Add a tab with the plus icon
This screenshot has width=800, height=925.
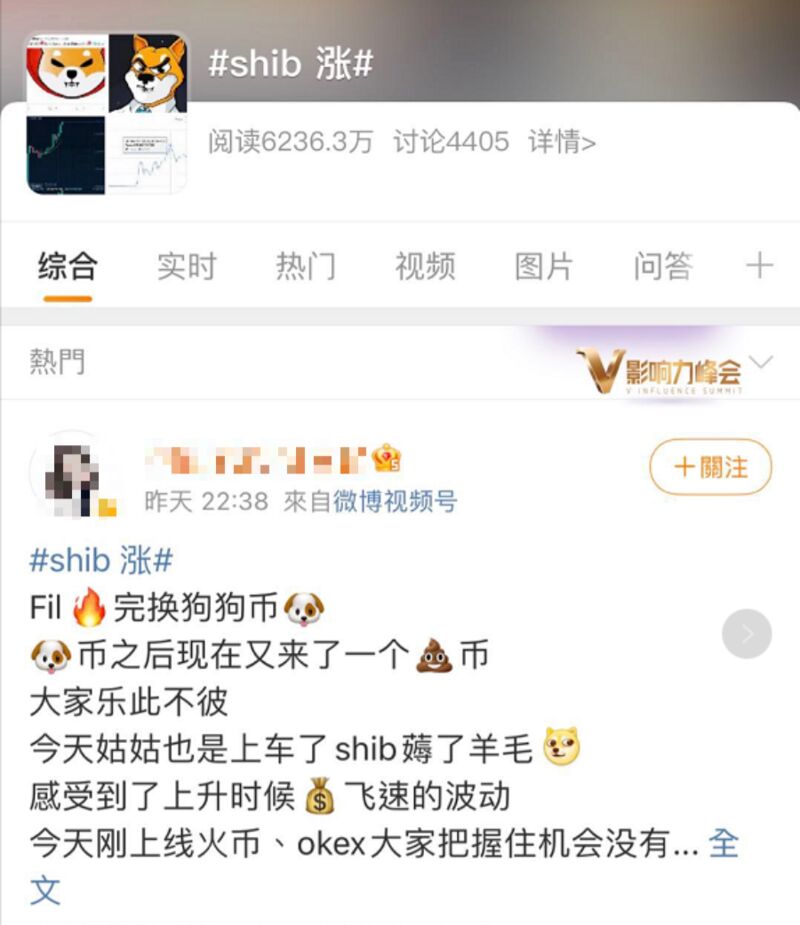[x=759, y=265]
